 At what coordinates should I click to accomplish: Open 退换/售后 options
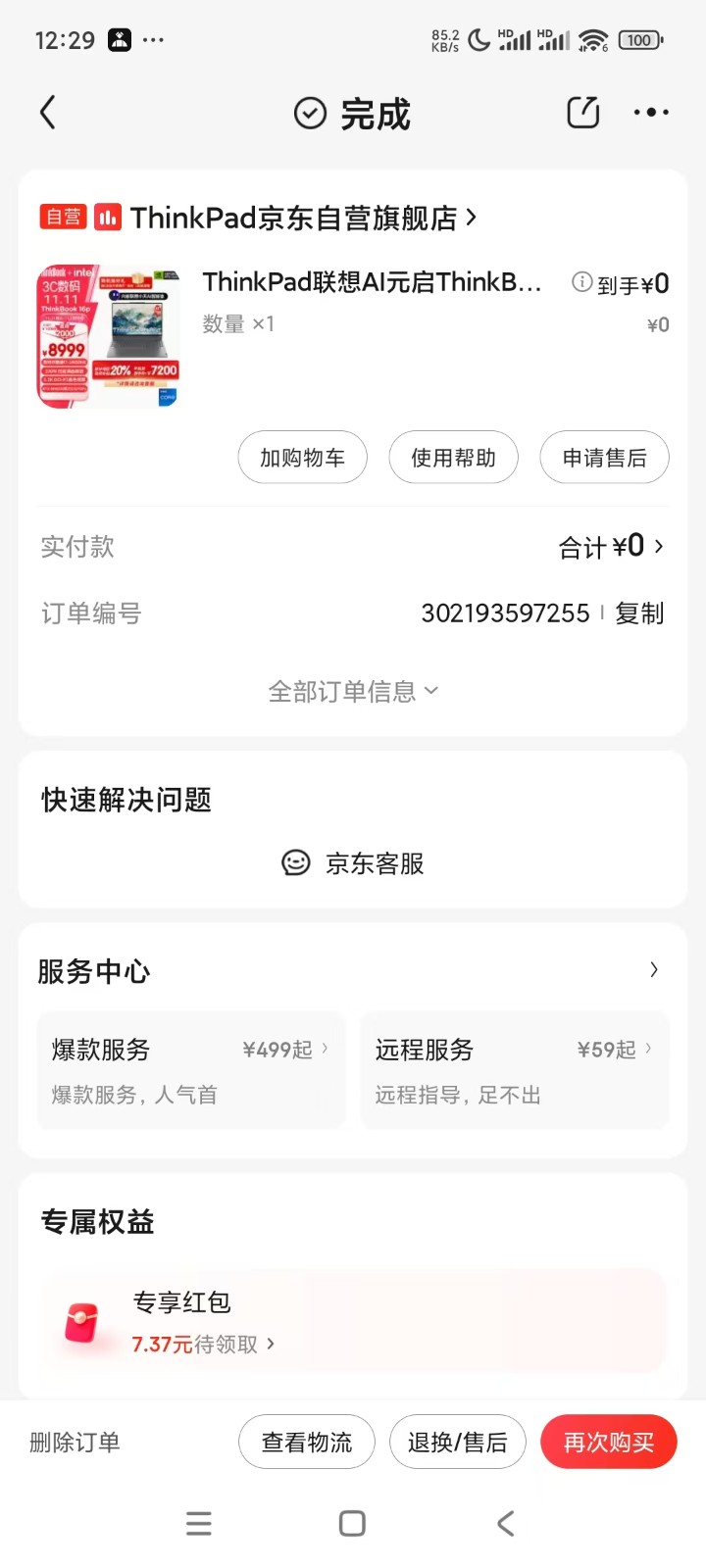click(458, 1443)
